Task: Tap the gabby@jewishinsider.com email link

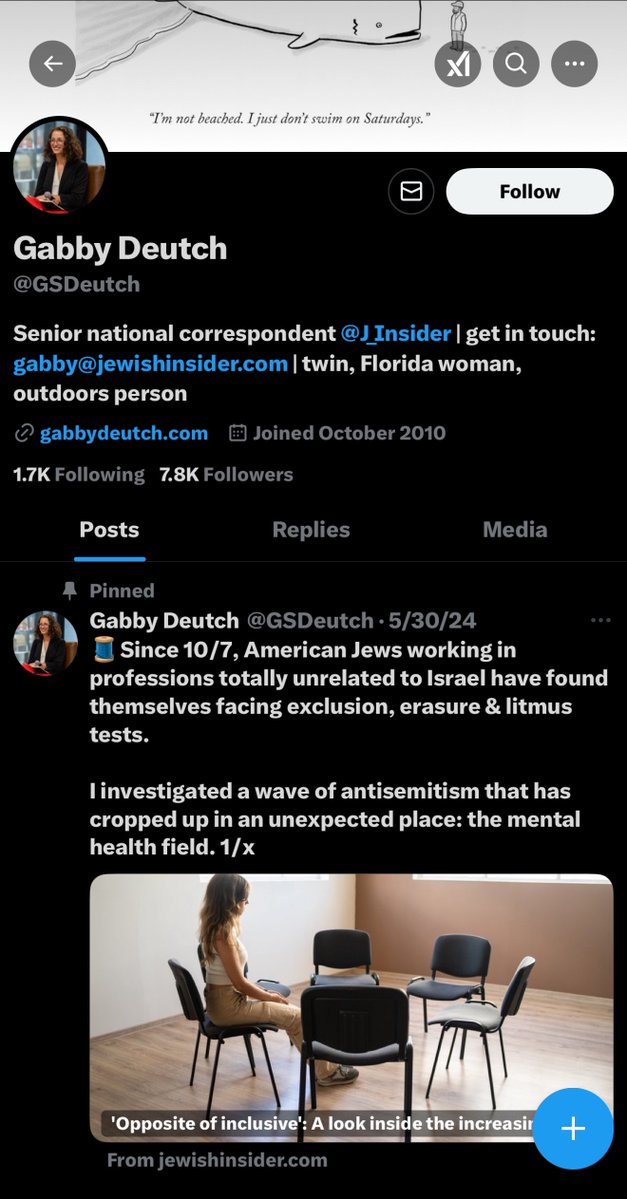Action: coord(150,363)
